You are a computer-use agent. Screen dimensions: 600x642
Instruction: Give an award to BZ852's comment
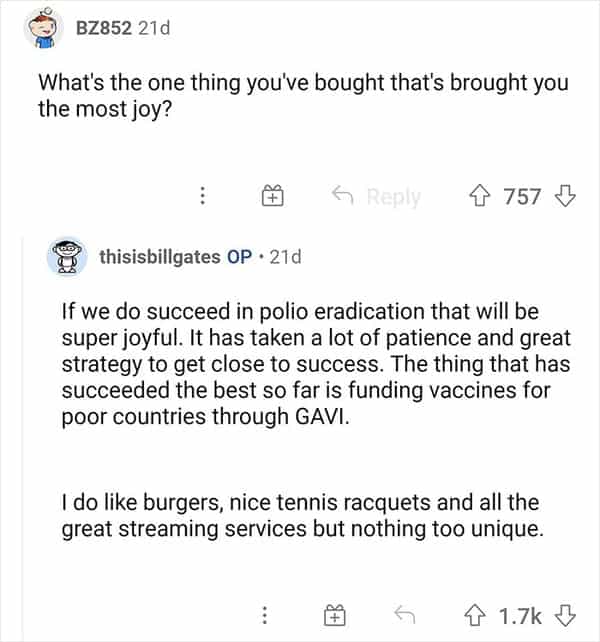[x=271, y=197]
